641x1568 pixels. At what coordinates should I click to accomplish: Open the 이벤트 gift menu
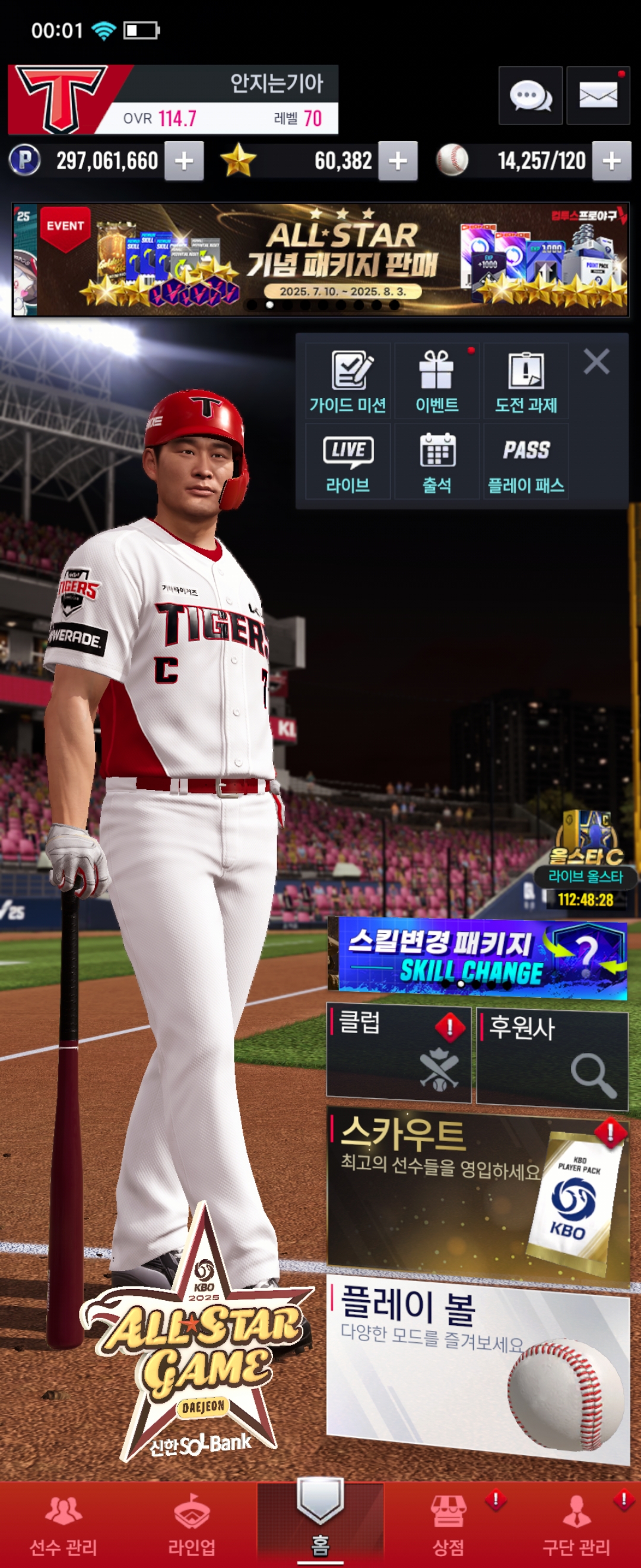point(437,381)
